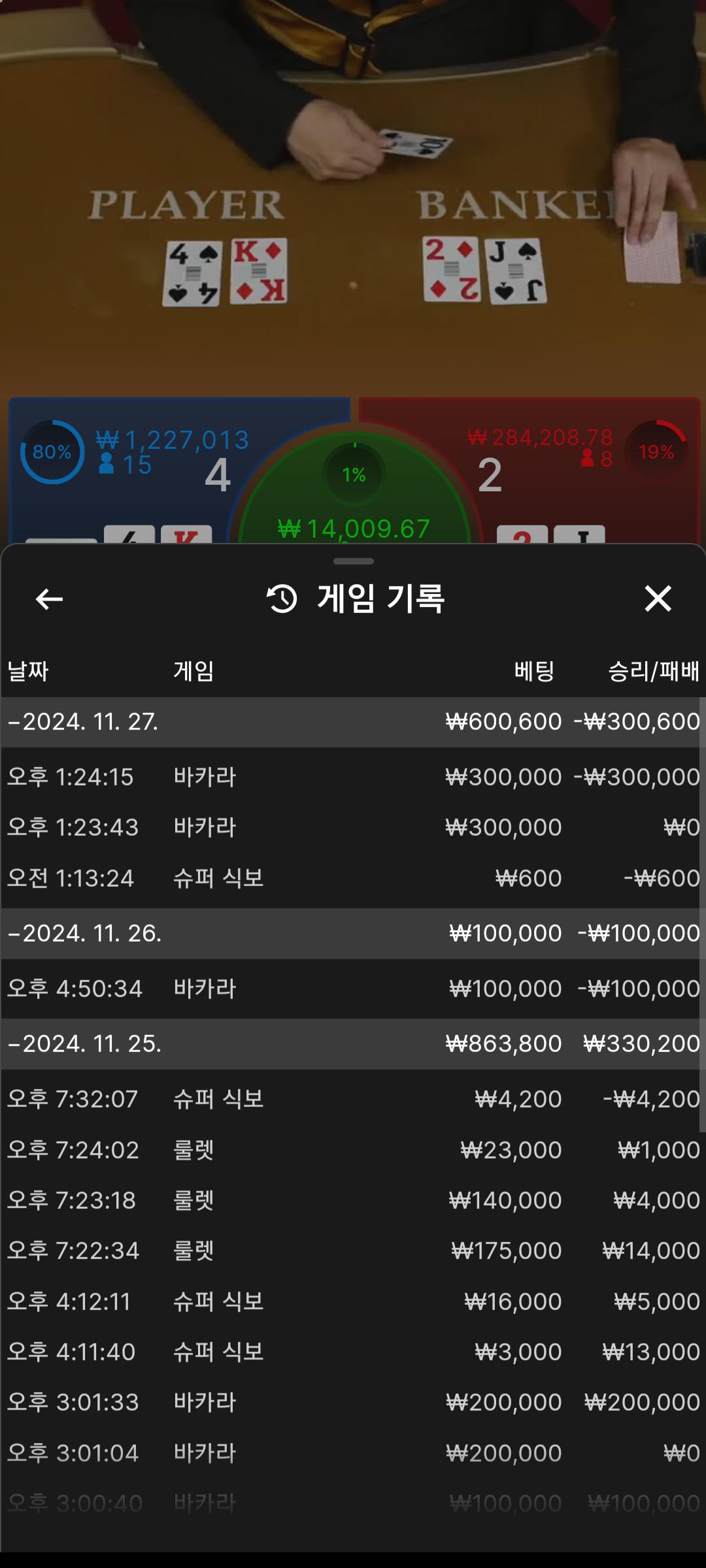This screenshot has height=1568, width=706.
Task: Open the 오후 3:01:04 바카라 record
Action: pos(353,1453)
